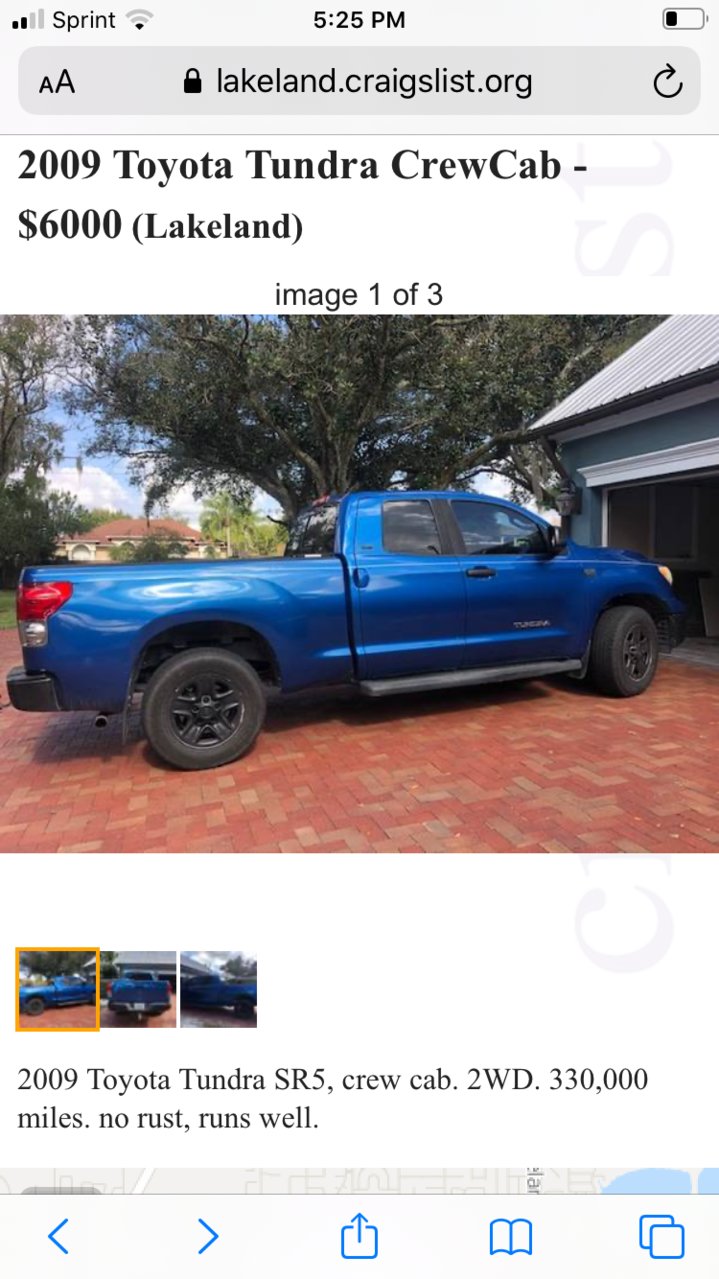Go forward in Safari

point(207,1237)
